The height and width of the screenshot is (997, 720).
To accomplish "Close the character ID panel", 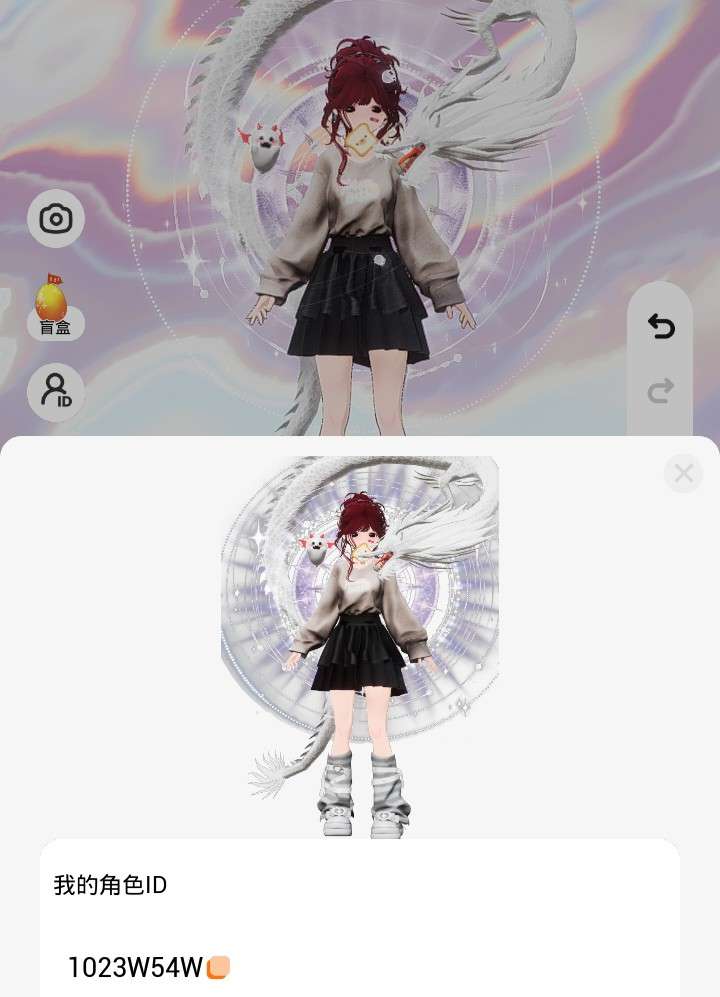I will 683,473.
